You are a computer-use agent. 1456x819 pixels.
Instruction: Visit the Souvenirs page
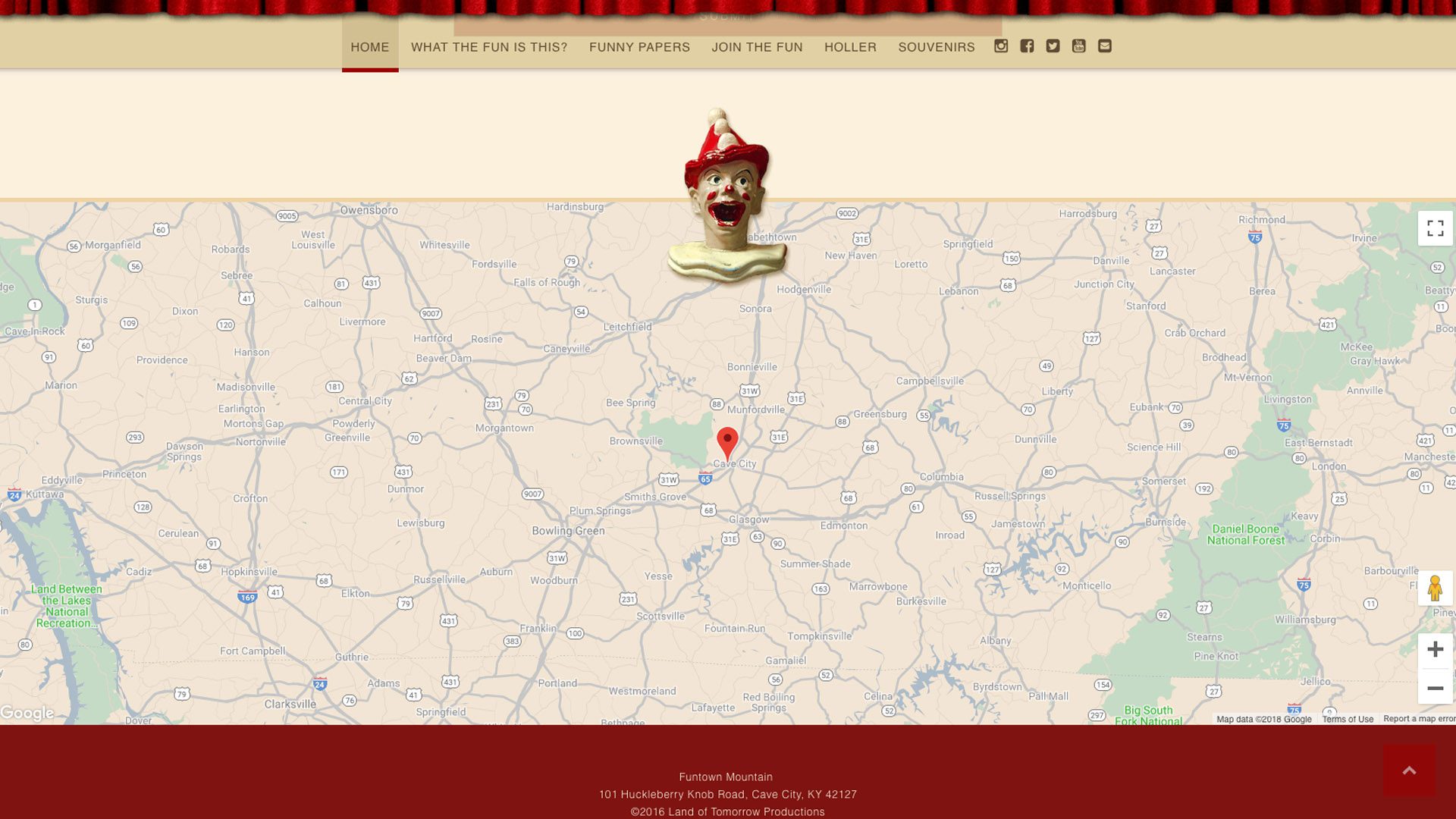point(937,47)
